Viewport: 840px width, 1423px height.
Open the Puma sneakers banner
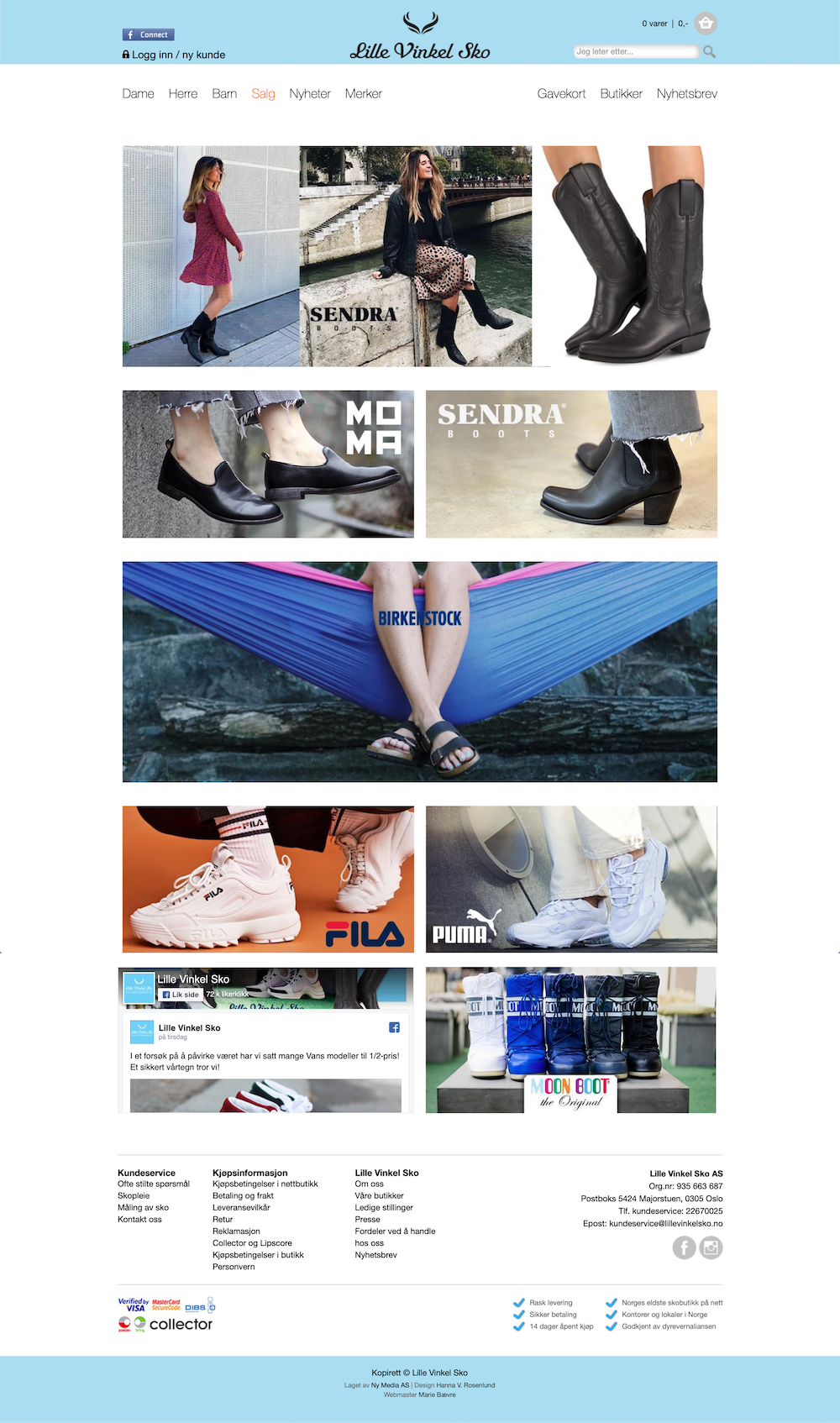tap(571, 879)
